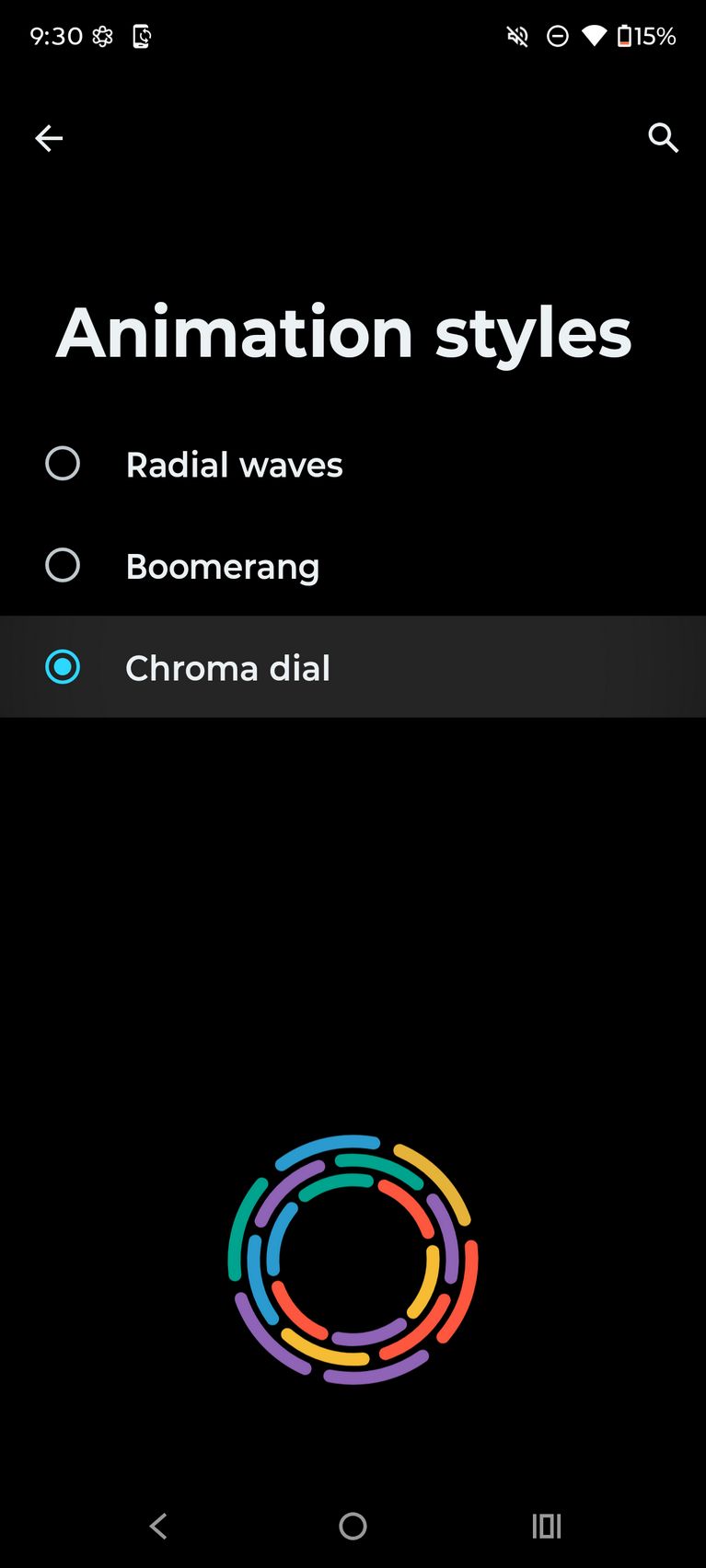Go back using the top-left arrow
Screen dimensions: 706x1568
[49, 138]
